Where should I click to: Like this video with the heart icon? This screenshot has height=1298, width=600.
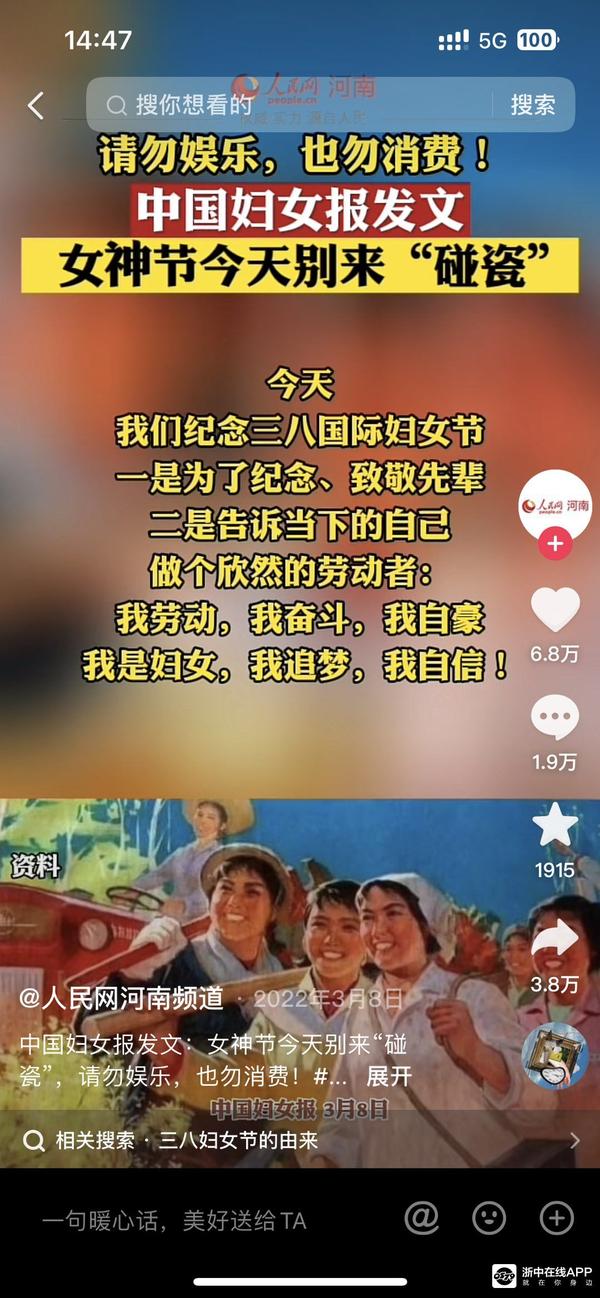[x=554, y=610]
